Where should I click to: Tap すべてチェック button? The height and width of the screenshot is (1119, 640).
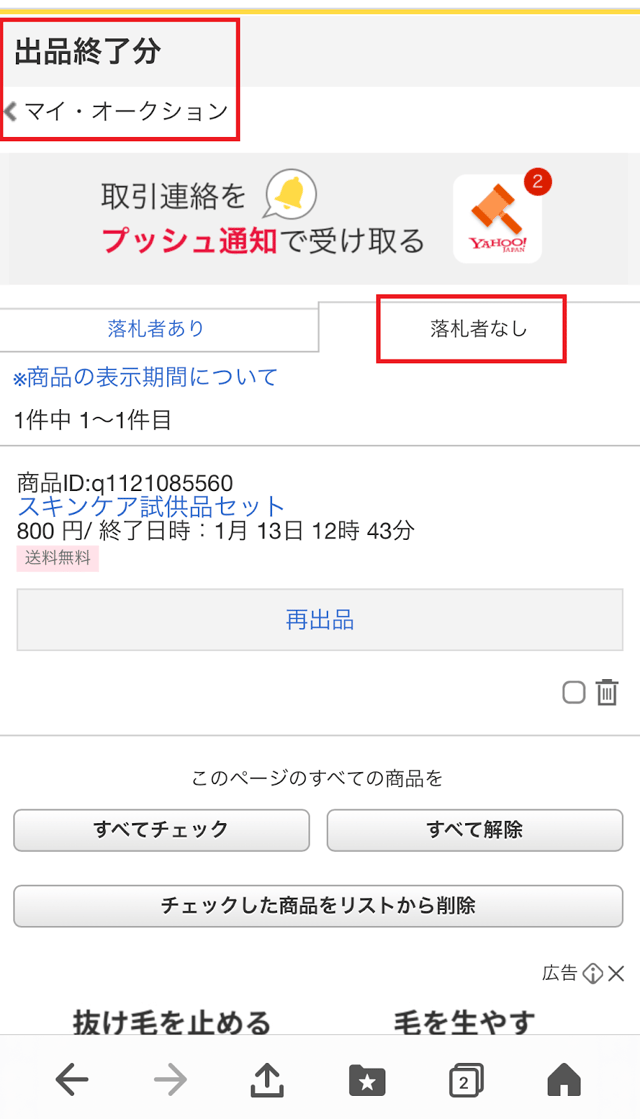(161, 829)
